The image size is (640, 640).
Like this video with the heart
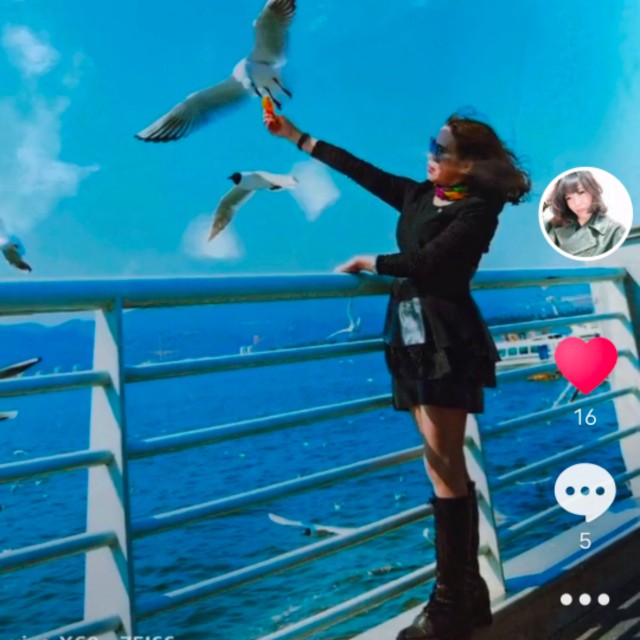585,364
